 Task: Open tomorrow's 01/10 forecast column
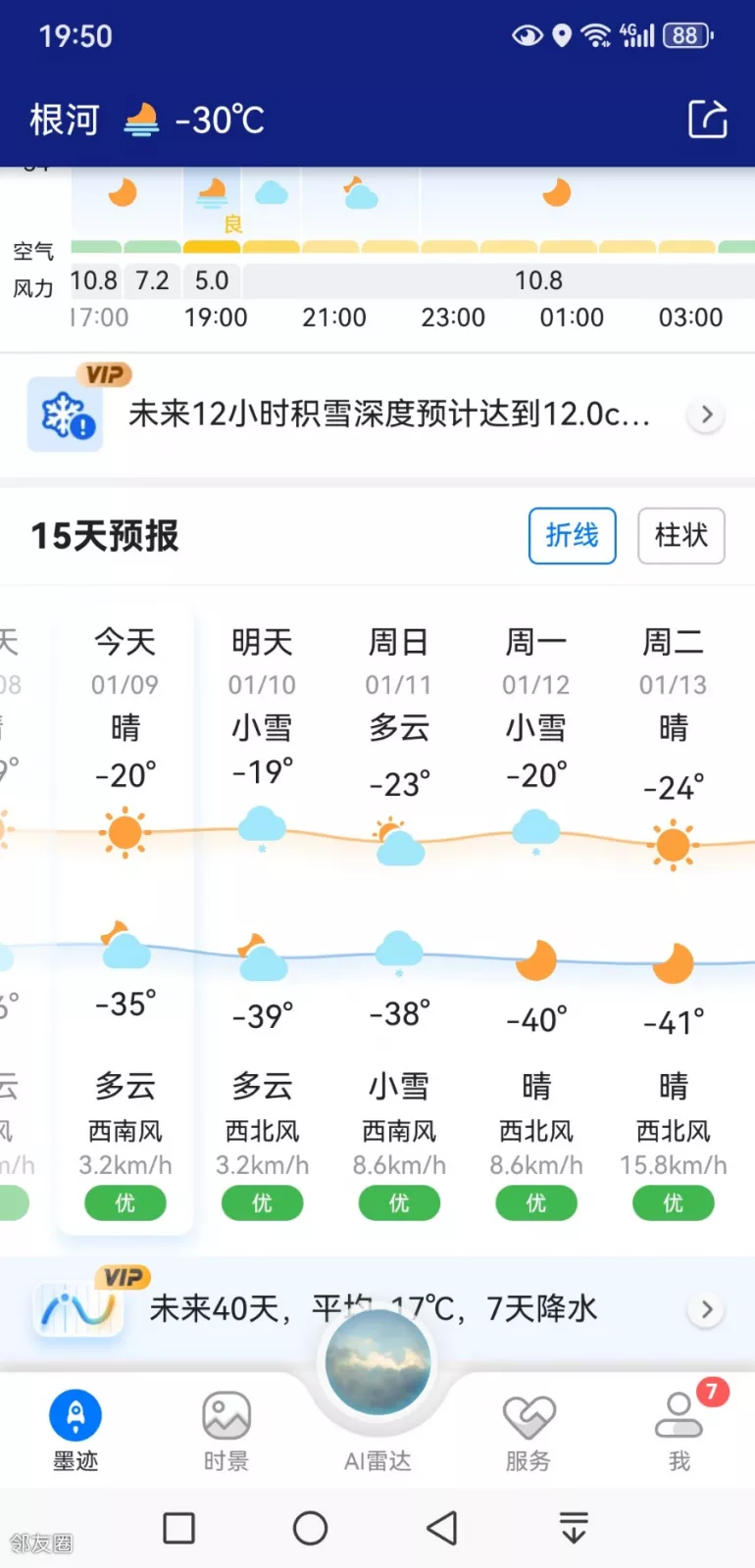(x=262, y=916)
